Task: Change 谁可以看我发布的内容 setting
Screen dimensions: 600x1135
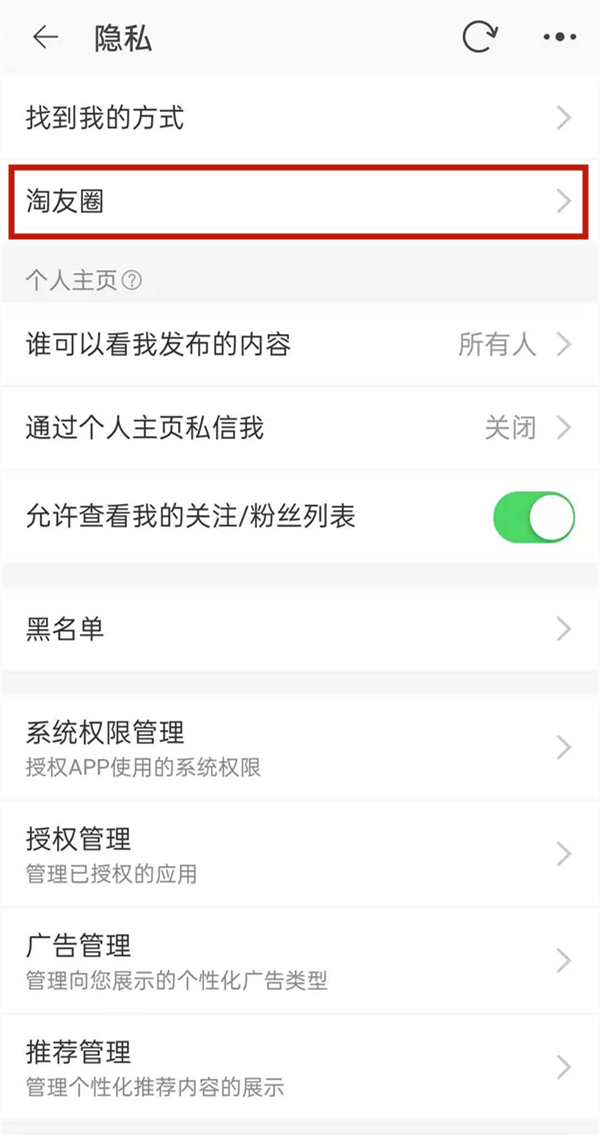Action: (x=300, y=345)
